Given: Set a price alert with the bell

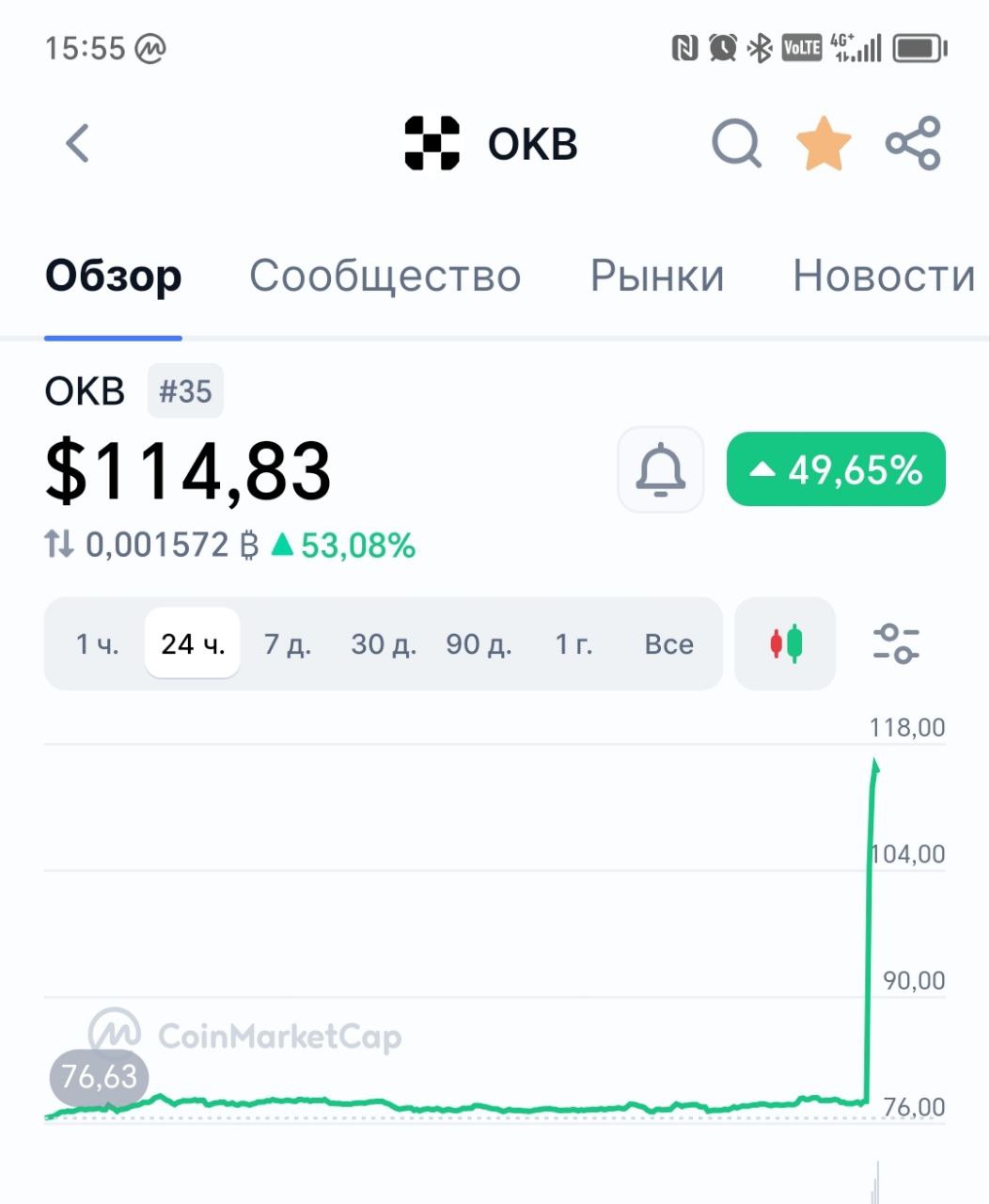Looking at the screenshot, I should [x=660, y=469].
